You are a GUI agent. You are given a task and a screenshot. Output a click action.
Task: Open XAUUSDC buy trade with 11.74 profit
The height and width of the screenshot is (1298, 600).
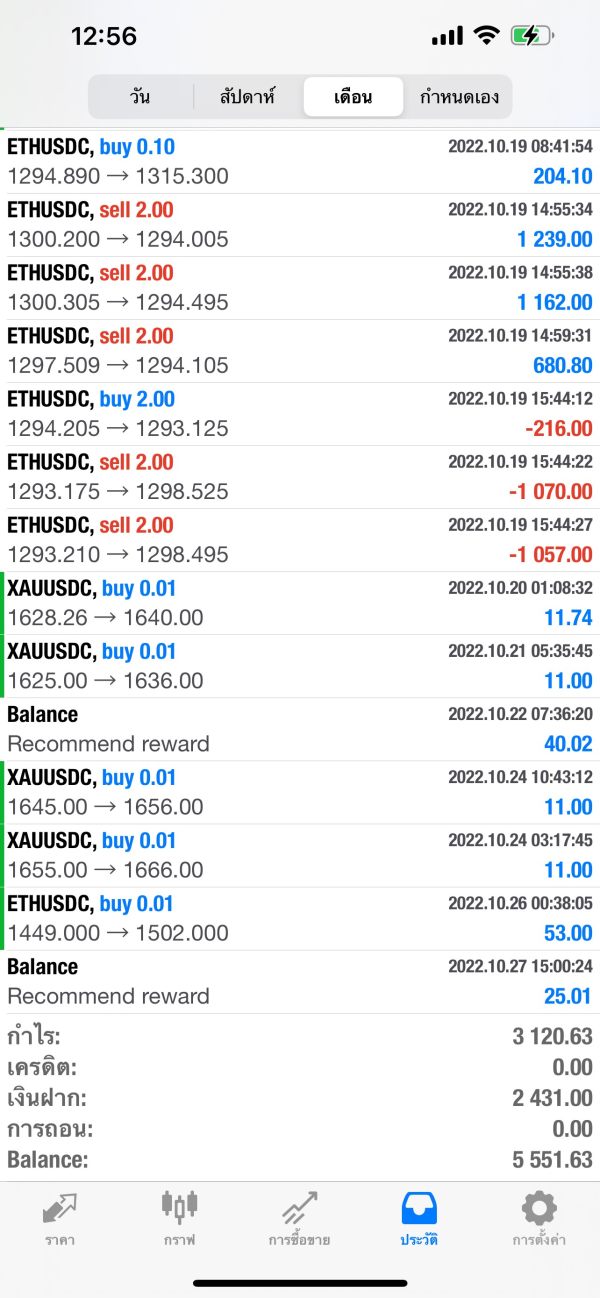pos(300,603)
